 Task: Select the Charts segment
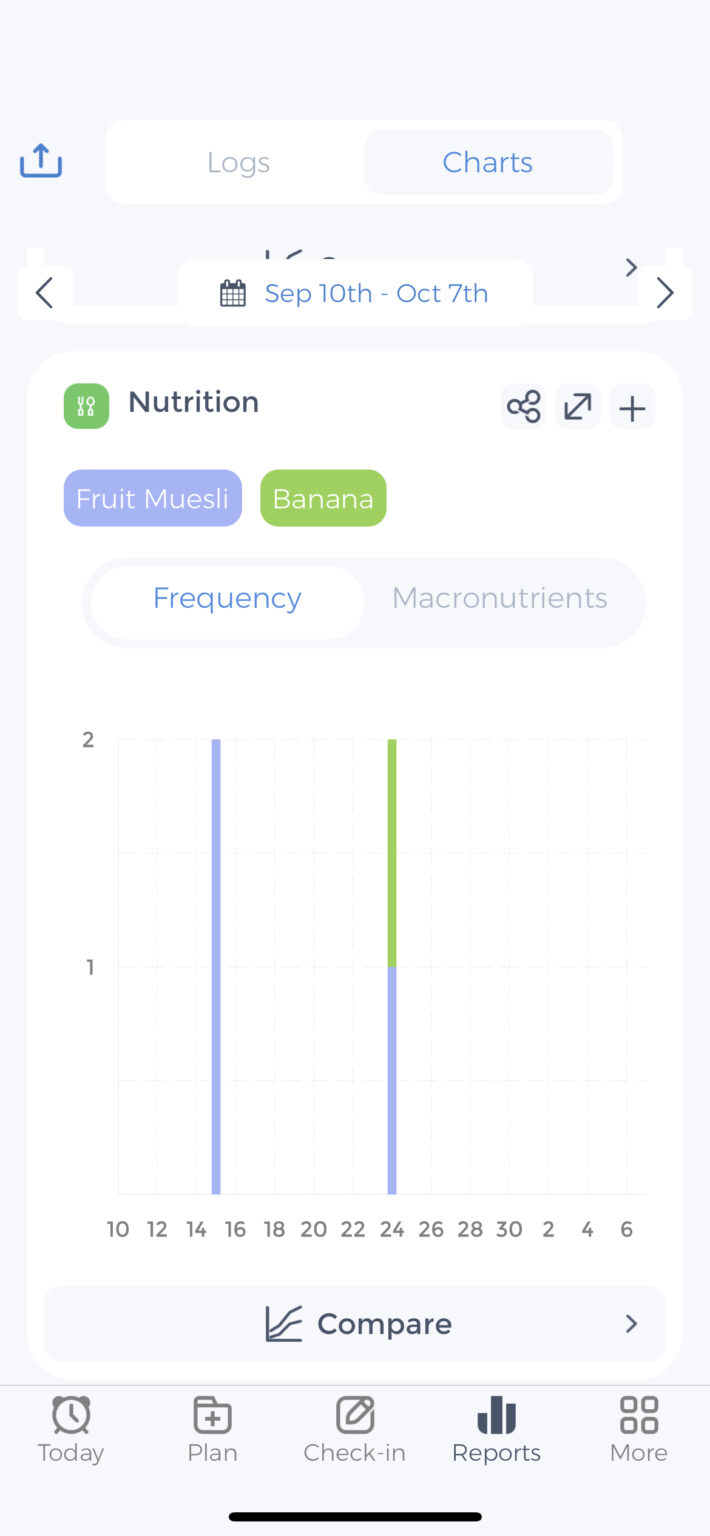click(x=488, y=162)
